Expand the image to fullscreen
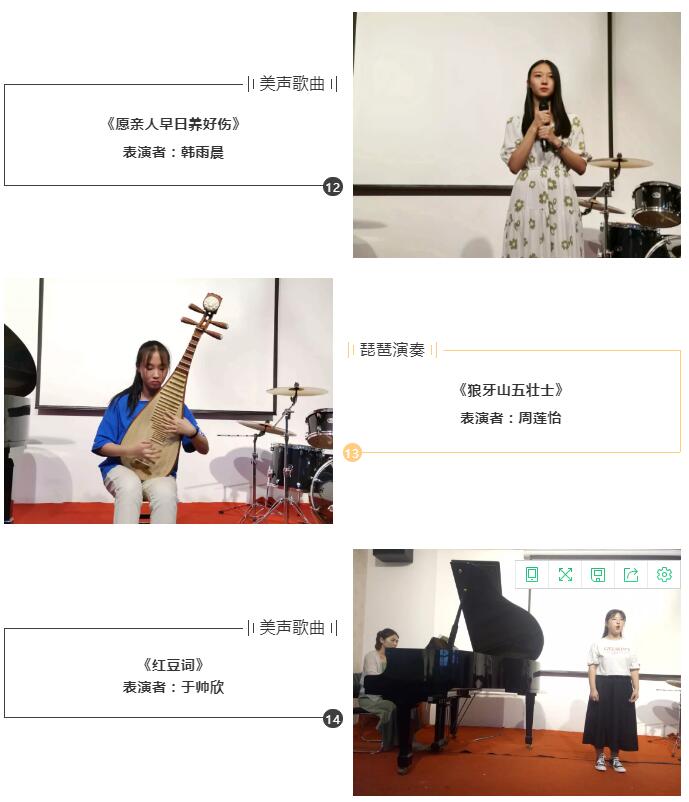689x802 pixels. click(565, 574)
